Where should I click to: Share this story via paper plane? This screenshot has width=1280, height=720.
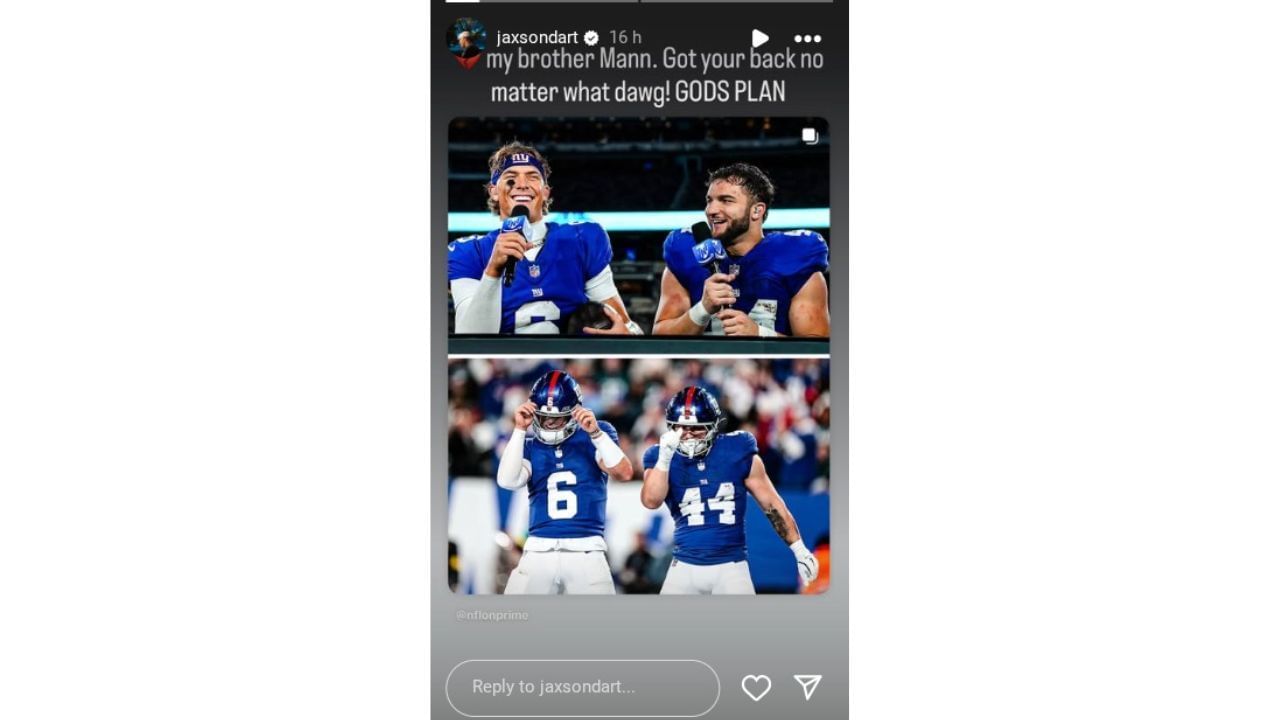(x=807, y=686)
